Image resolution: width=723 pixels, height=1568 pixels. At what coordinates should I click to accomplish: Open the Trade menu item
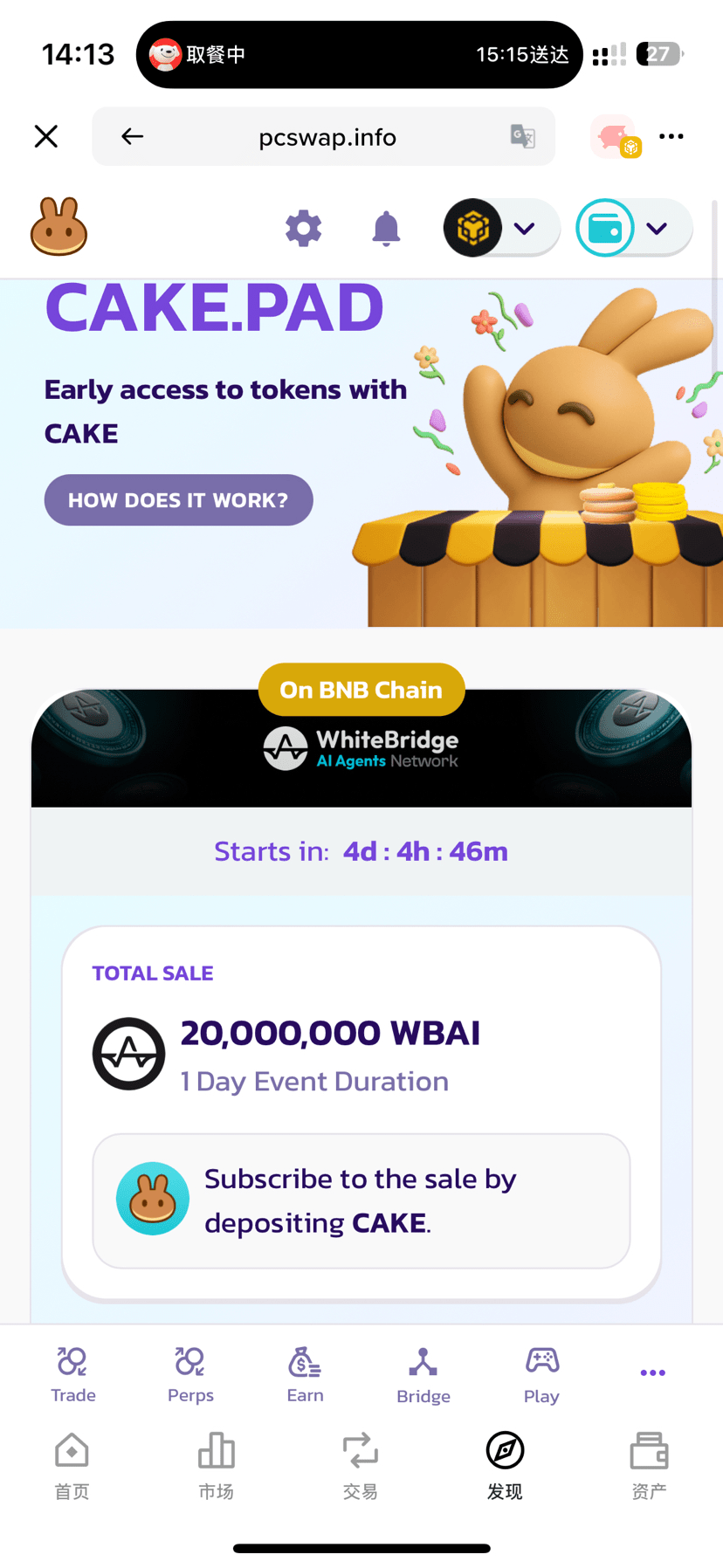(72, 1374)
